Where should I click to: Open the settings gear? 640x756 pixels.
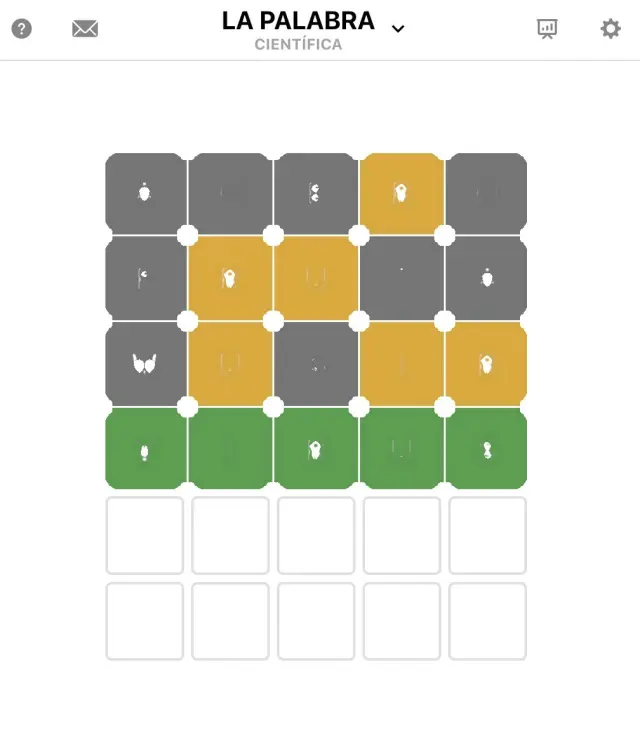[610, 29]
